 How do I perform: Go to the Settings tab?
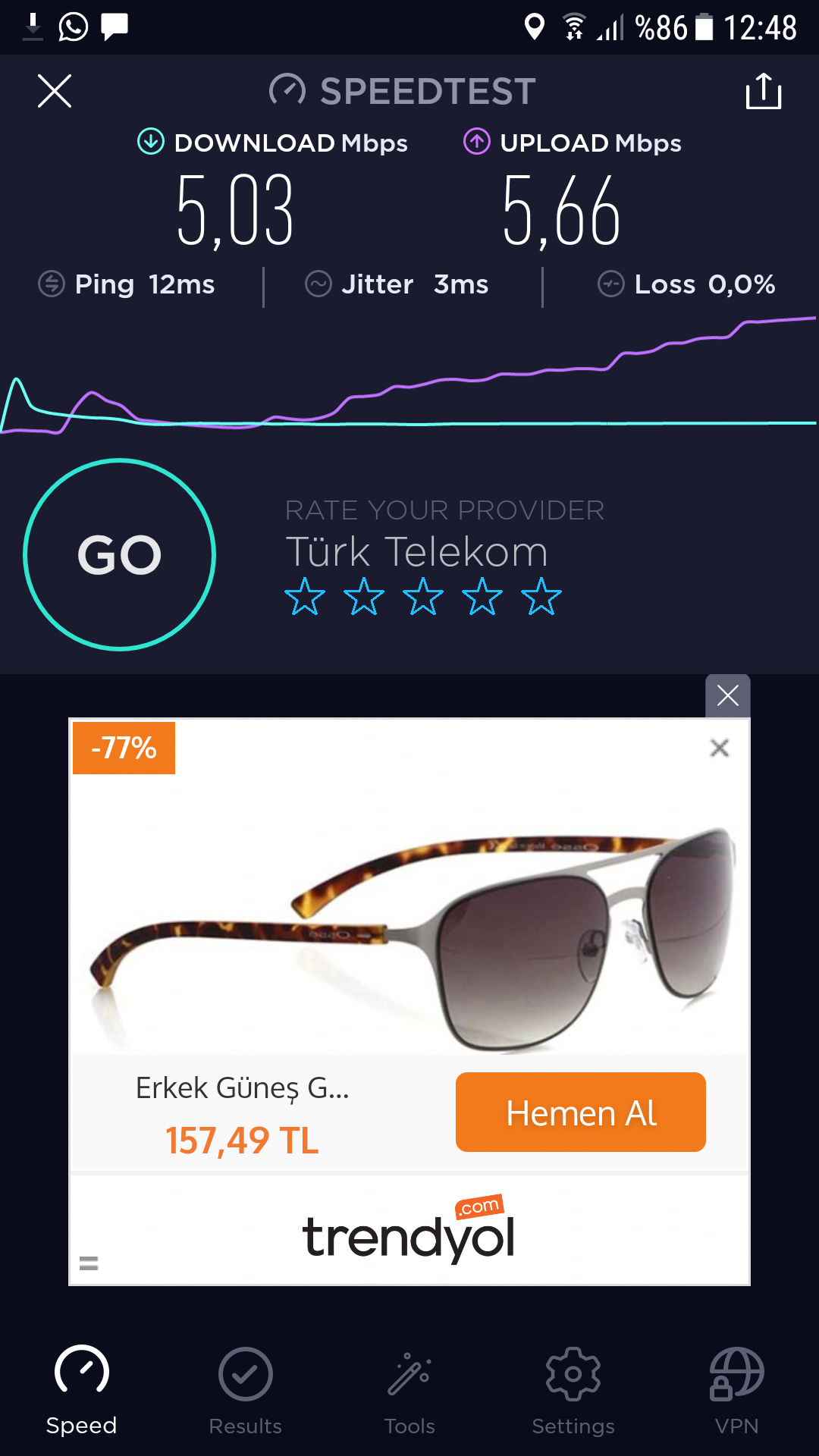[x=573, y=1391]
